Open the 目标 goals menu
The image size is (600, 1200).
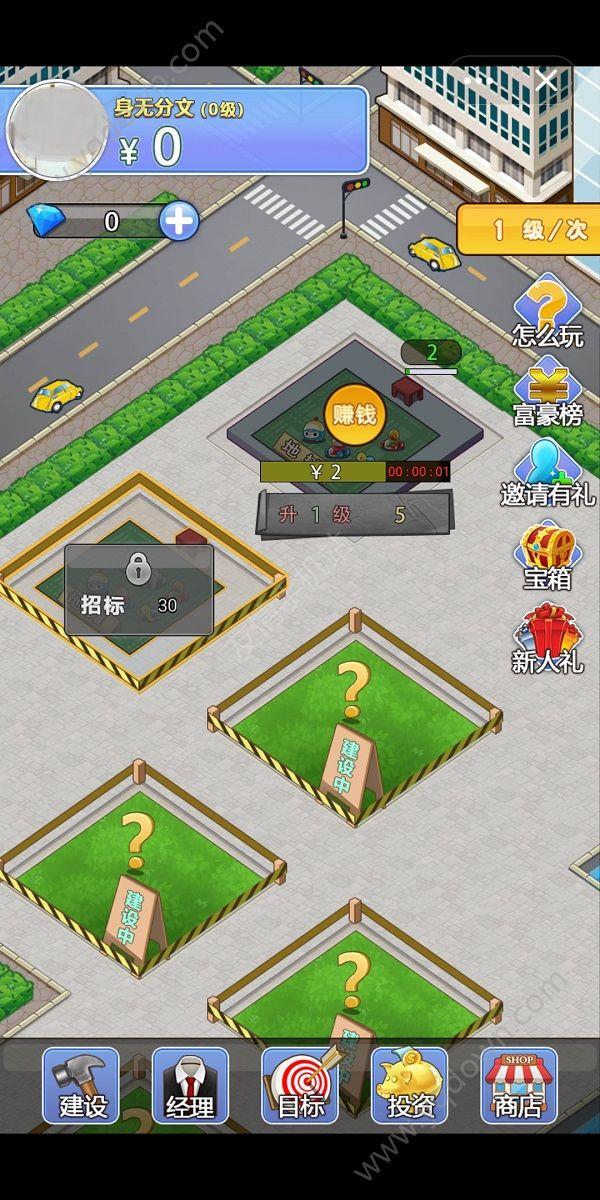click(300, 1085)
